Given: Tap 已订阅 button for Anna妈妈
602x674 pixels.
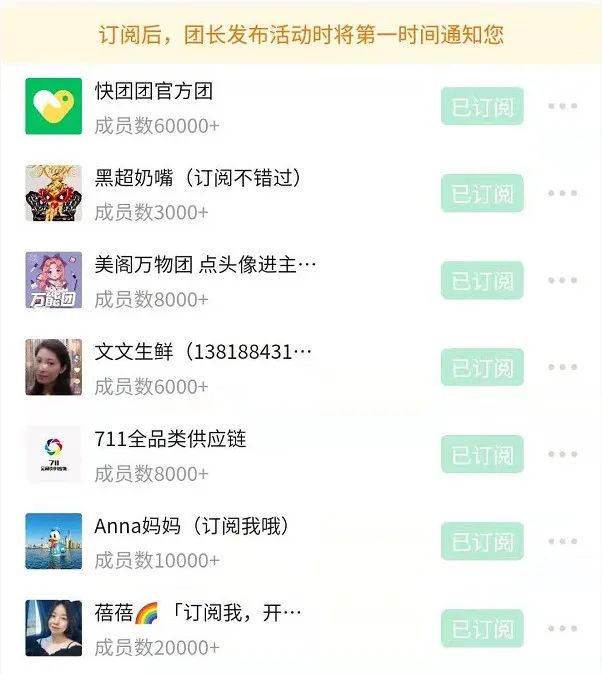Looking at the screenshot, I should pos(482,541).
